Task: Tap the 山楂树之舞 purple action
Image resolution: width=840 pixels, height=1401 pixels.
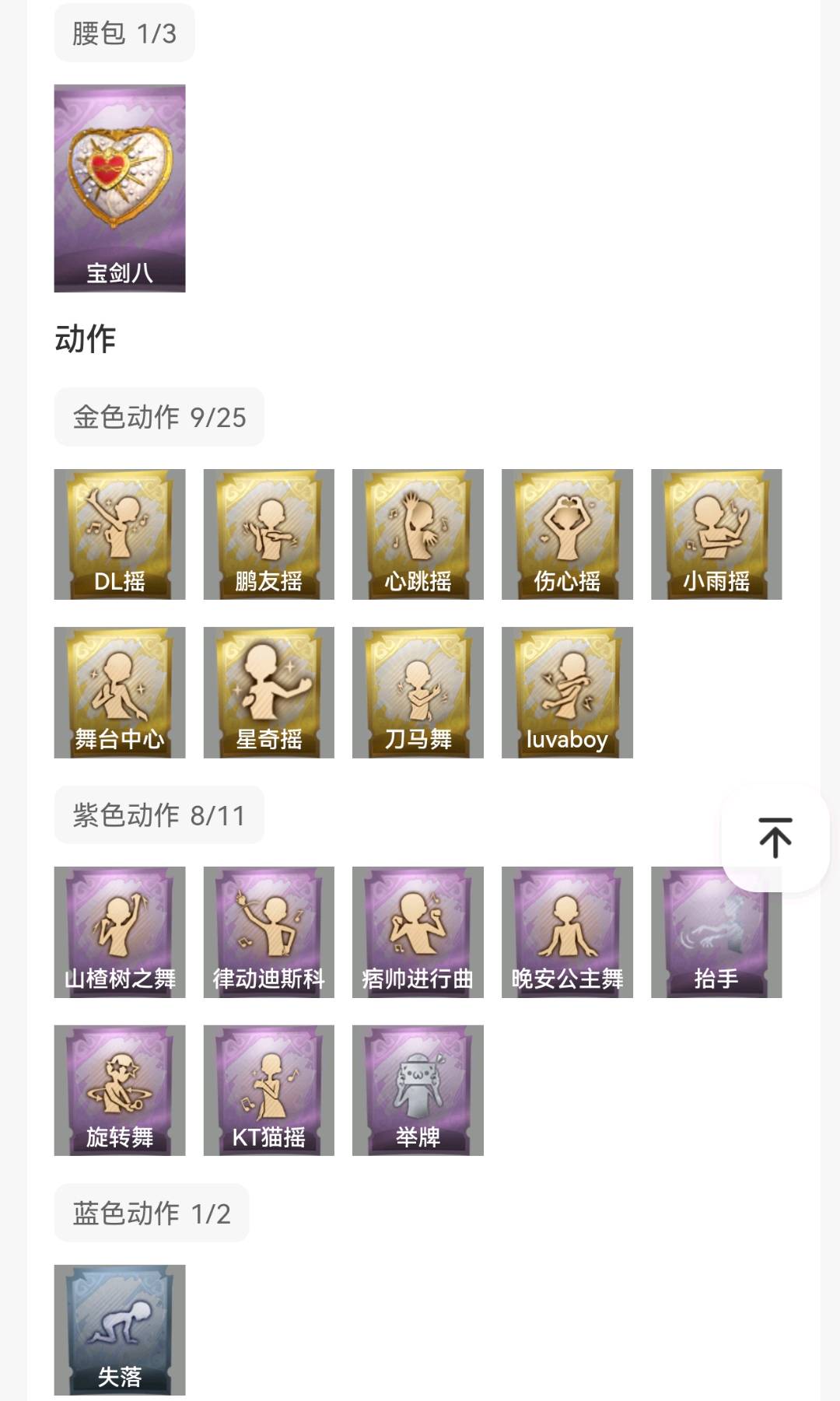Action: [120, 932]
